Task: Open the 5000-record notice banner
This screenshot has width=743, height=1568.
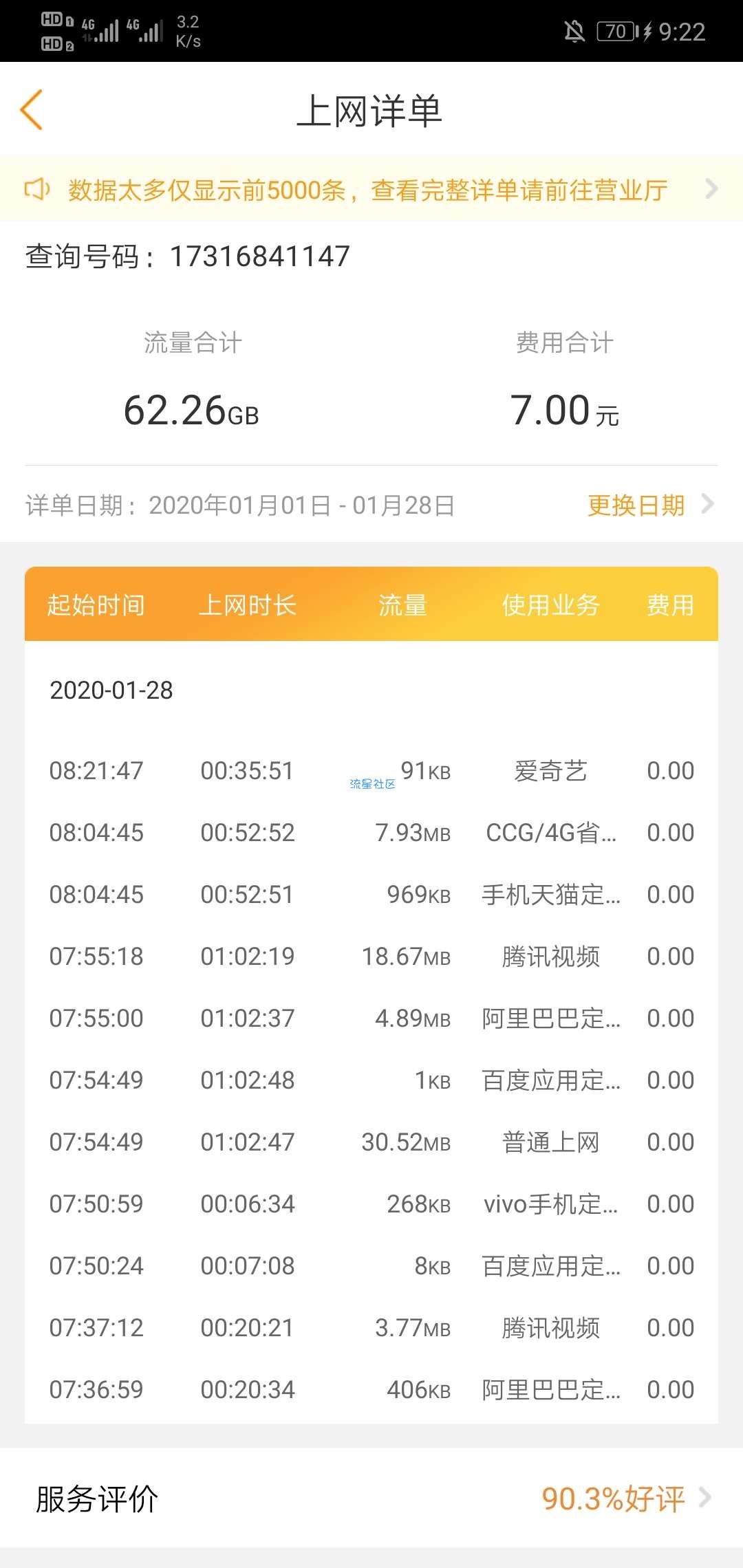Action: pos(371,189)
